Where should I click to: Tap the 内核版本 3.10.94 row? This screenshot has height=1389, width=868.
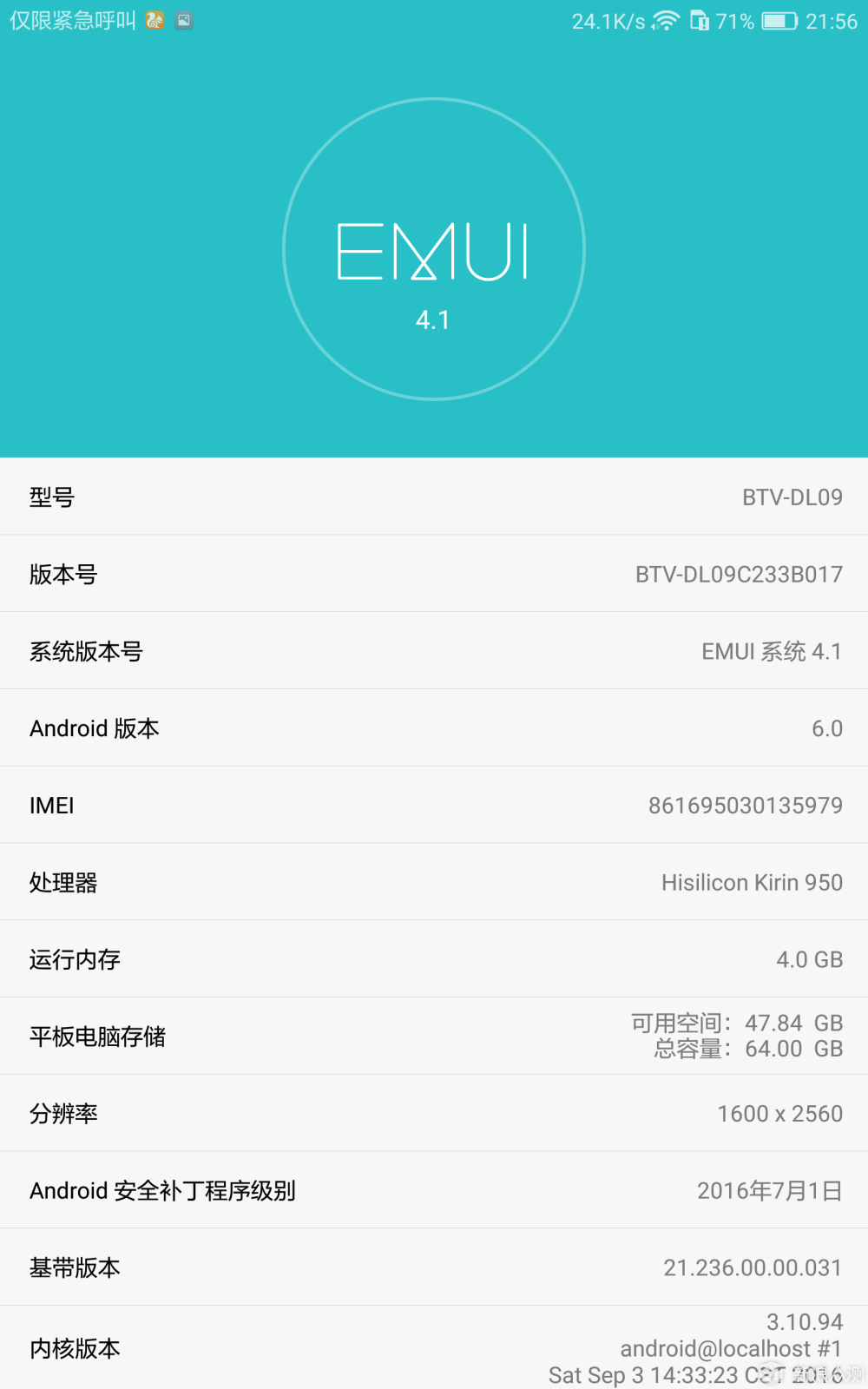pos(434,1348)
